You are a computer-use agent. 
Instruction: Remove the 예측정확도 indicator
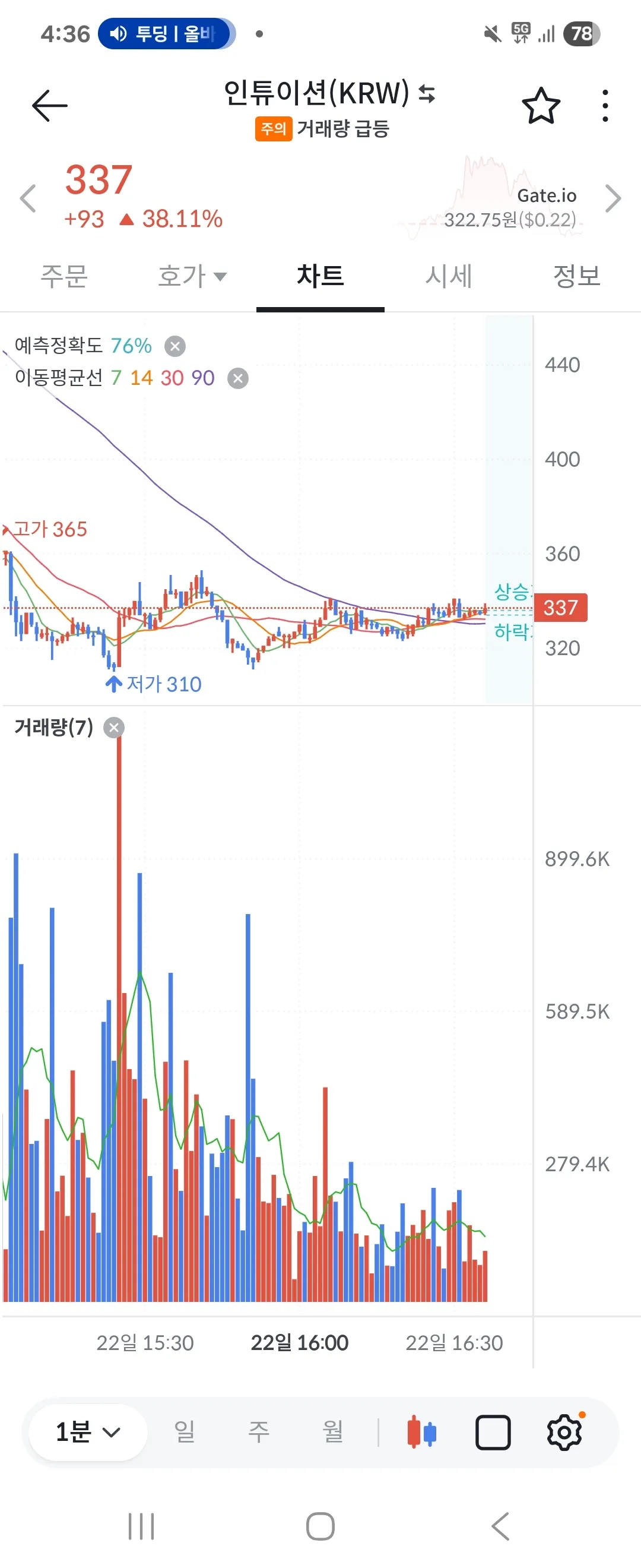click(175, 346)
